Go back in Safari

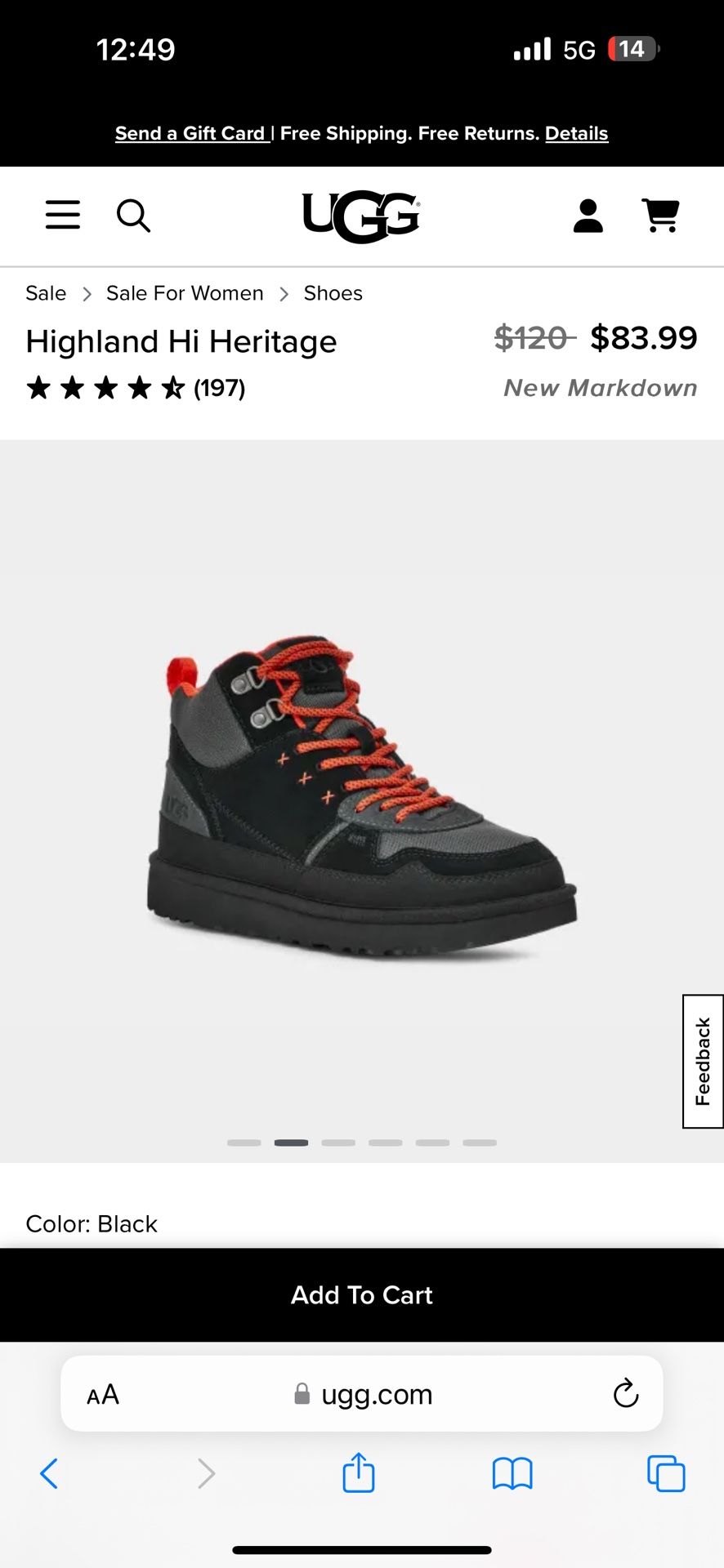point(49,1474)
